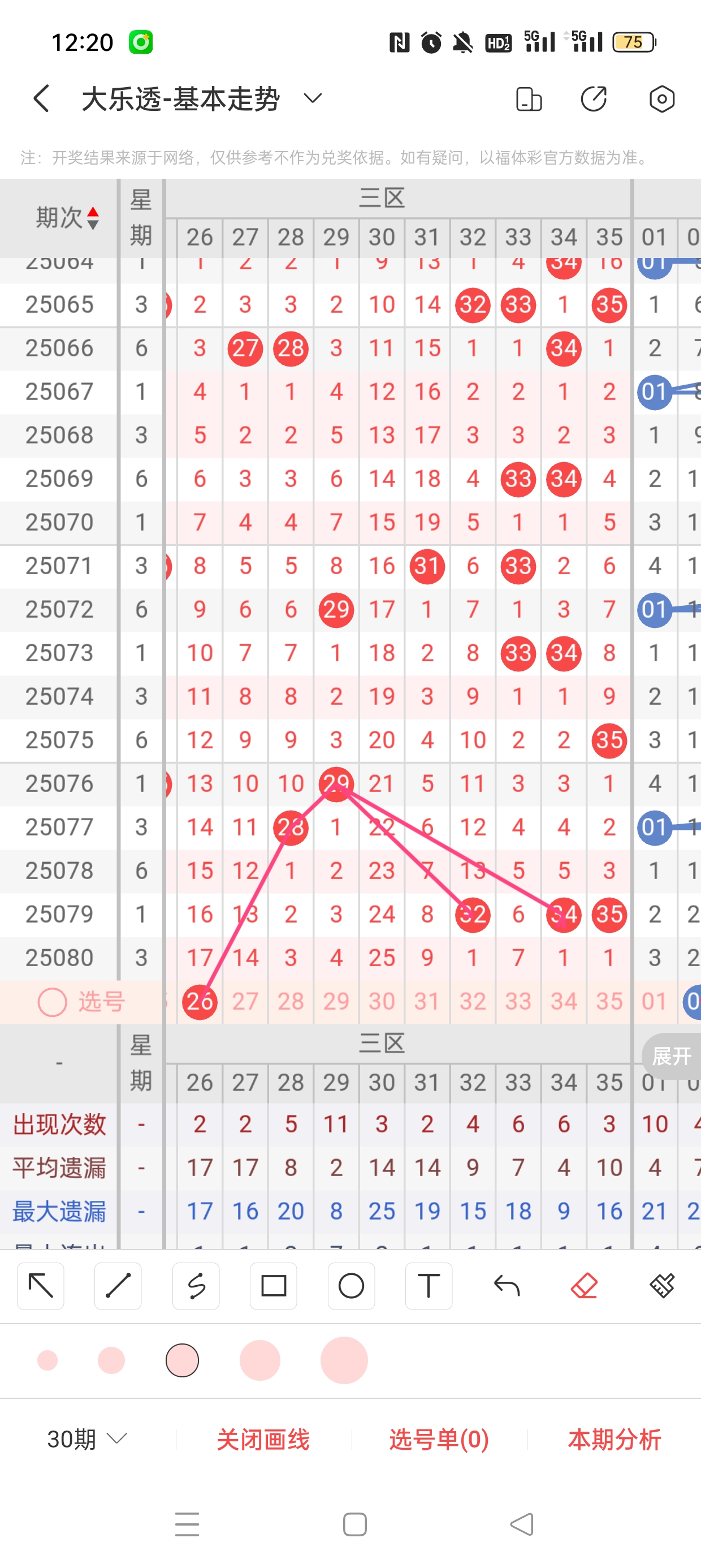The width and height of the screenshot is (701, 1568).
Task: Choose the largest brush size dot
Action: [344, 1360]
